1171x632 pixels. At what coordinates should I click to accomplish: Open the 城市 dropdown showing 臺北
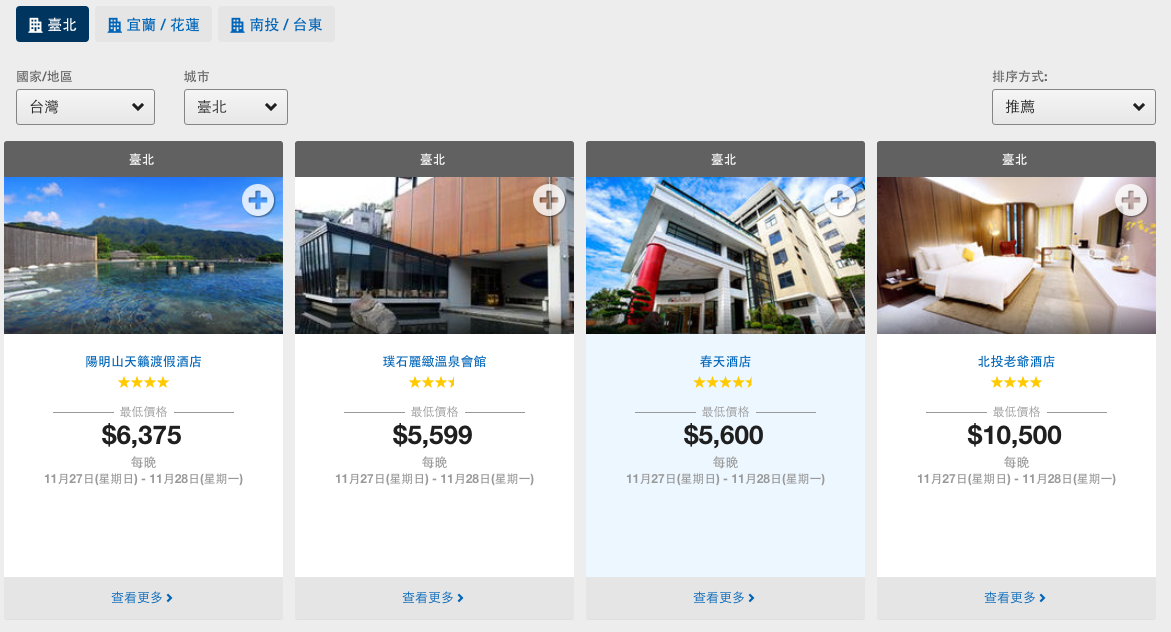235,107
